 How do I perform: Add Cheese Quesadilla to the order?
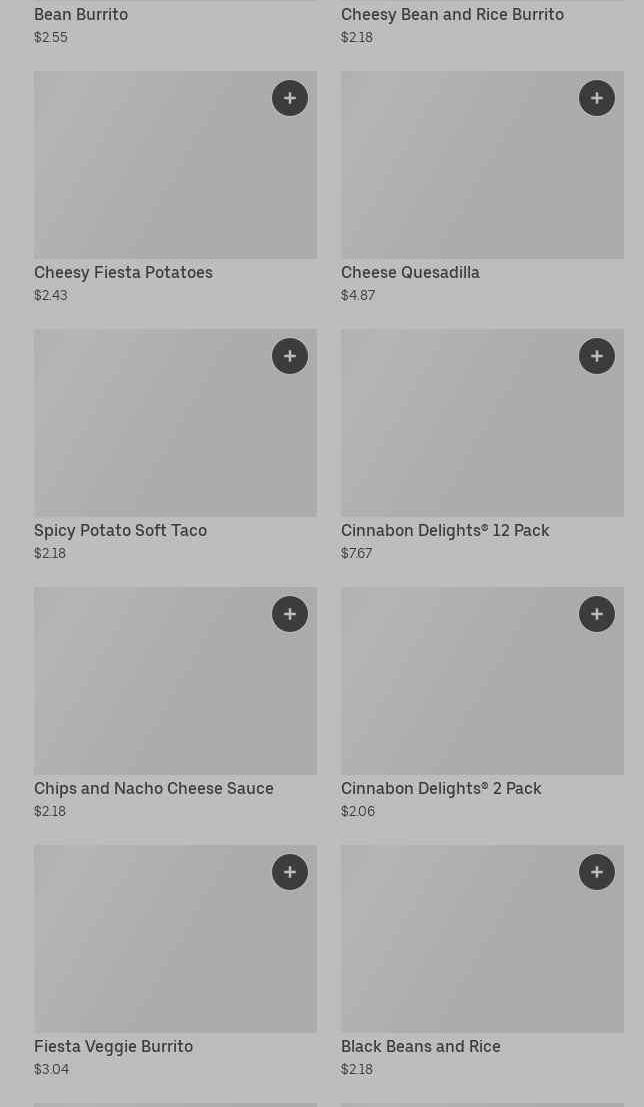pyautogui.click(x=597, y=98)
